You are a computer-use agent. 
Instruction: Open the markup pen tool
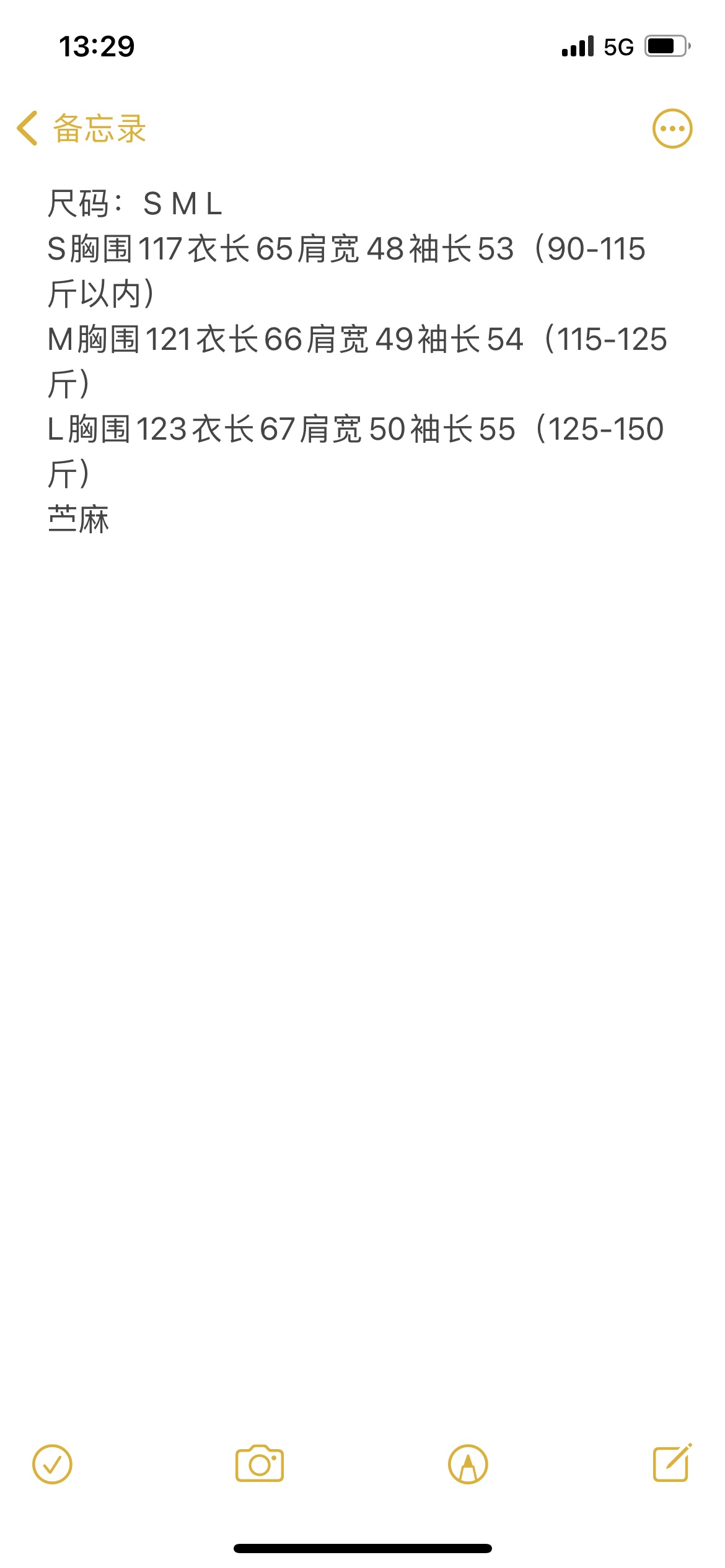point(468,1465)
